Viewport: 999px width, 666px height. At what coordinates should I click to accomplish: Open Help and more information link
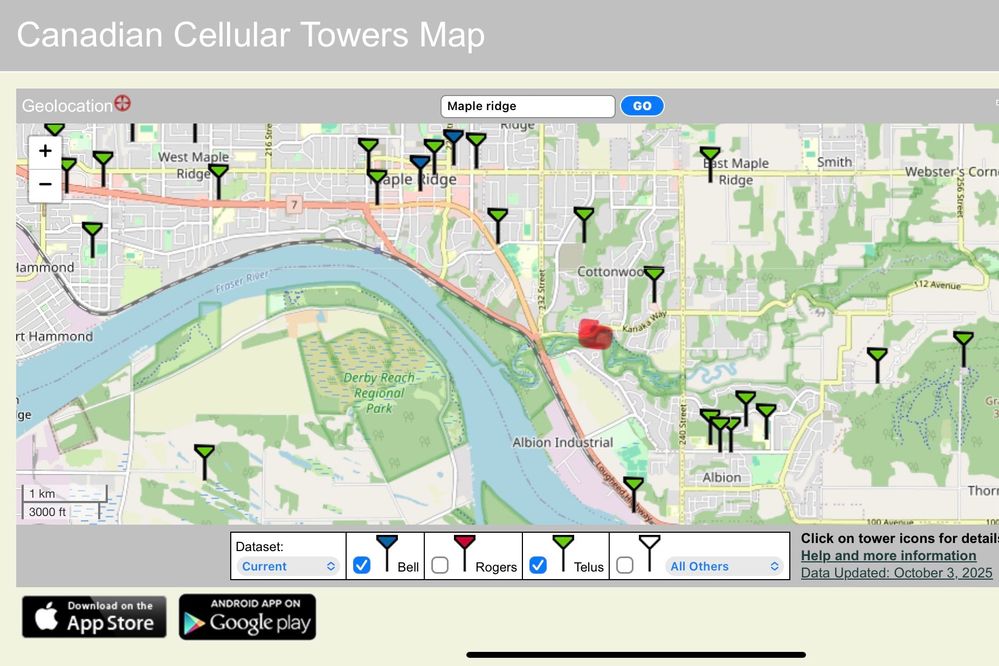click(888, 556)
